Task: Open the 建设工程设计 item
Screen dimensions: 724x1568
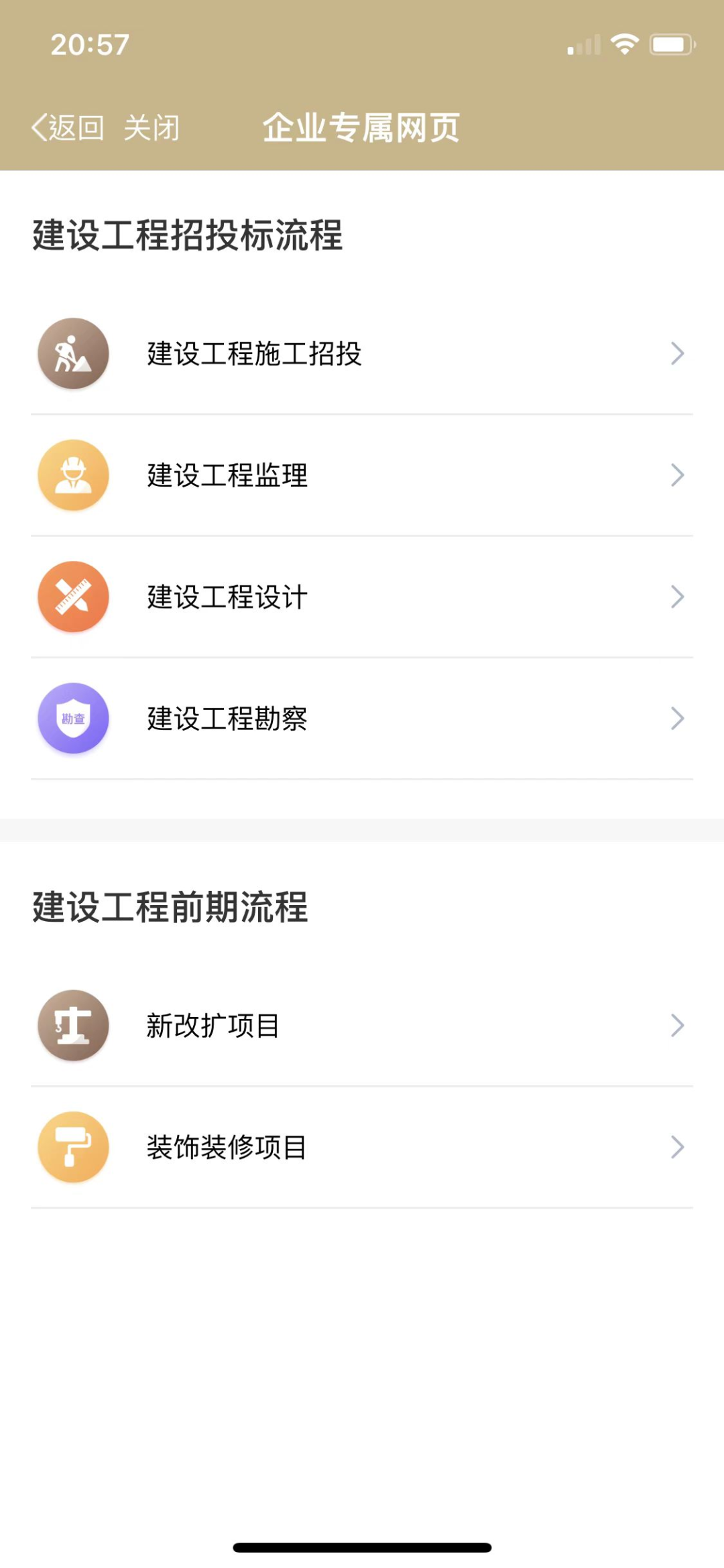Action: (362, 597)
